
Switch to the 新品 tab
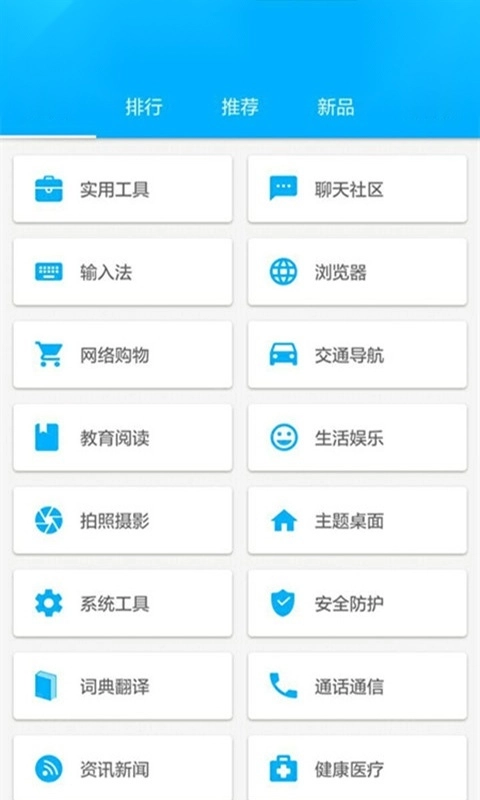click(x=336, y=107)
